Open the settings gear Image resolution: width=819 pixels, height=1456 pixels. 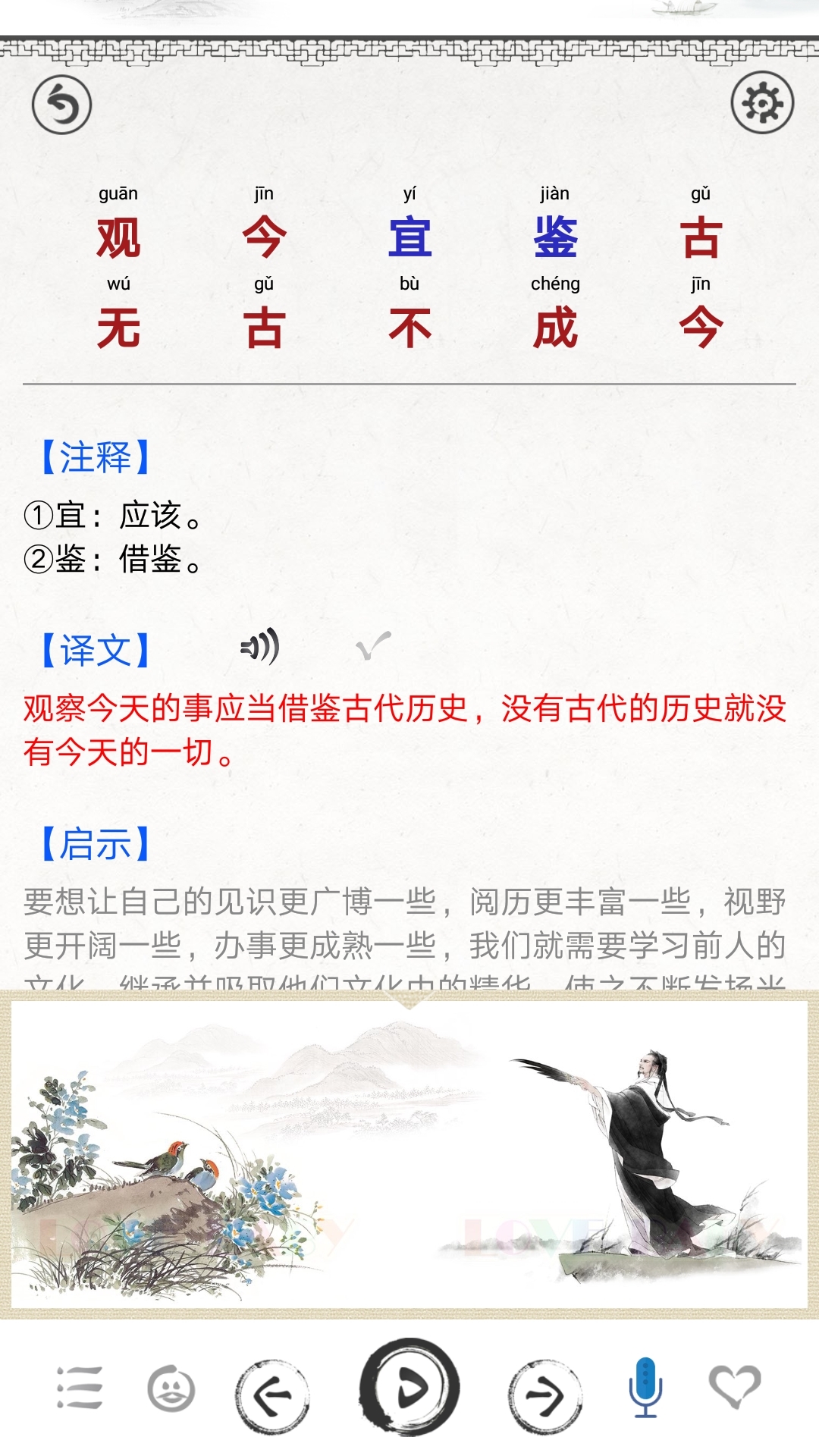click(x=762, y=103)
